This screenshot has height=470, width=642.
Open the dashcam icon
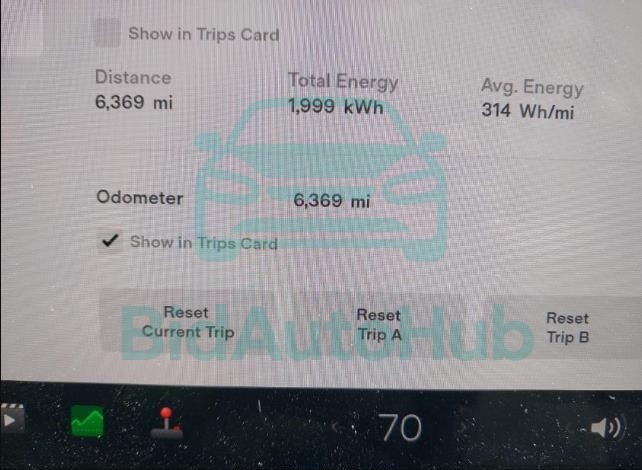[12, 420]
